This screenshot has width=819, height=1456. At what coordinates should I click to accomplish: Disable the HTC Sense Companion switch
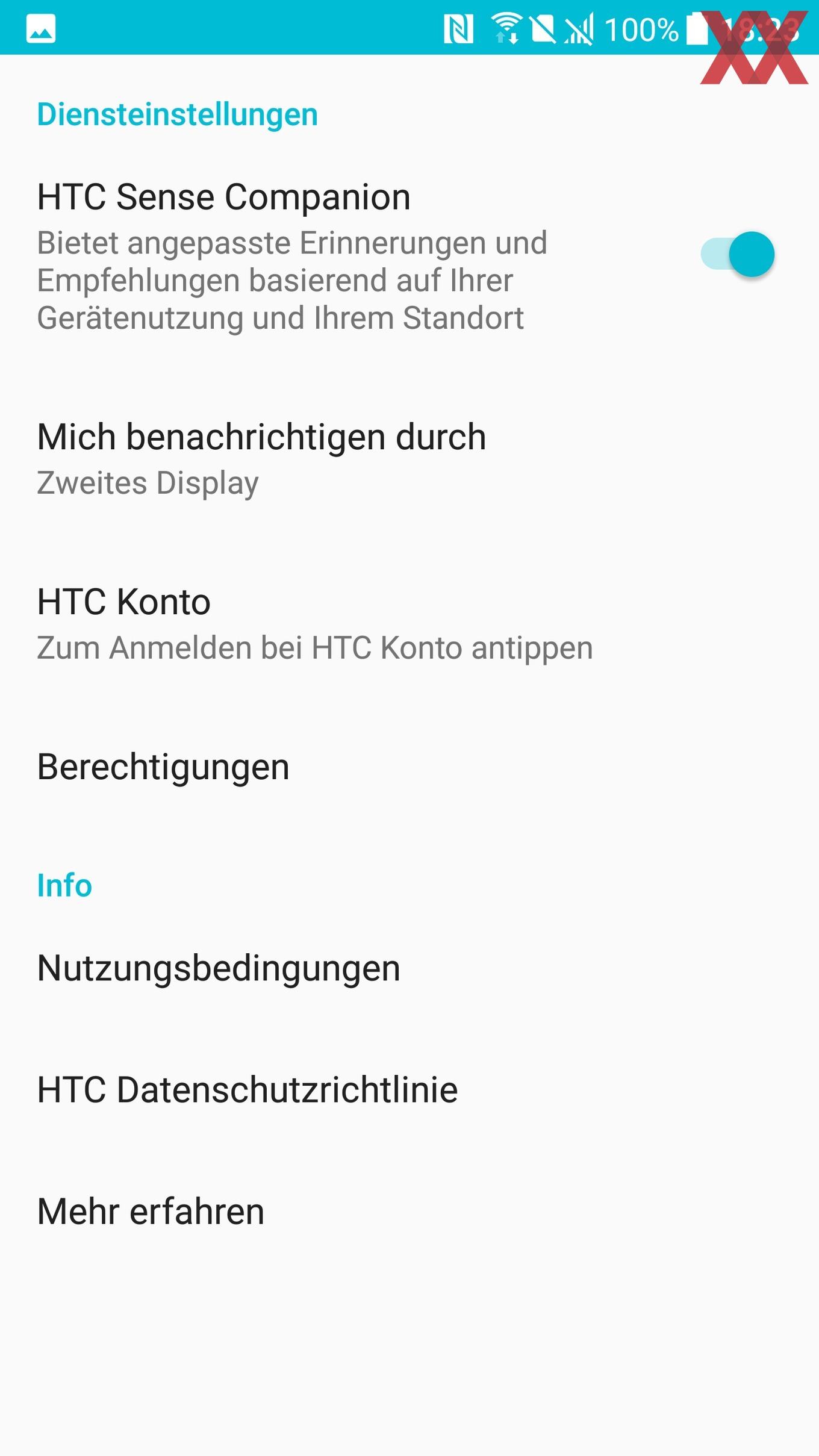coord(737,254)
